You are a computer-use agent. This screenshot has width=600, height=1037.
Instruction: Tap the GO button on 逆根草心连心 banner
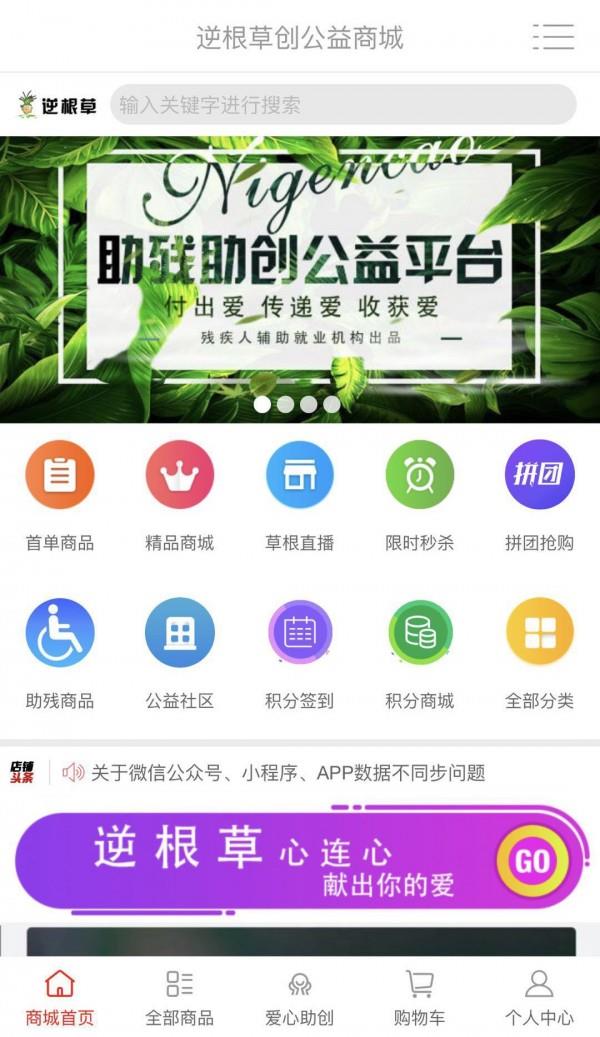tap(532, 860)
